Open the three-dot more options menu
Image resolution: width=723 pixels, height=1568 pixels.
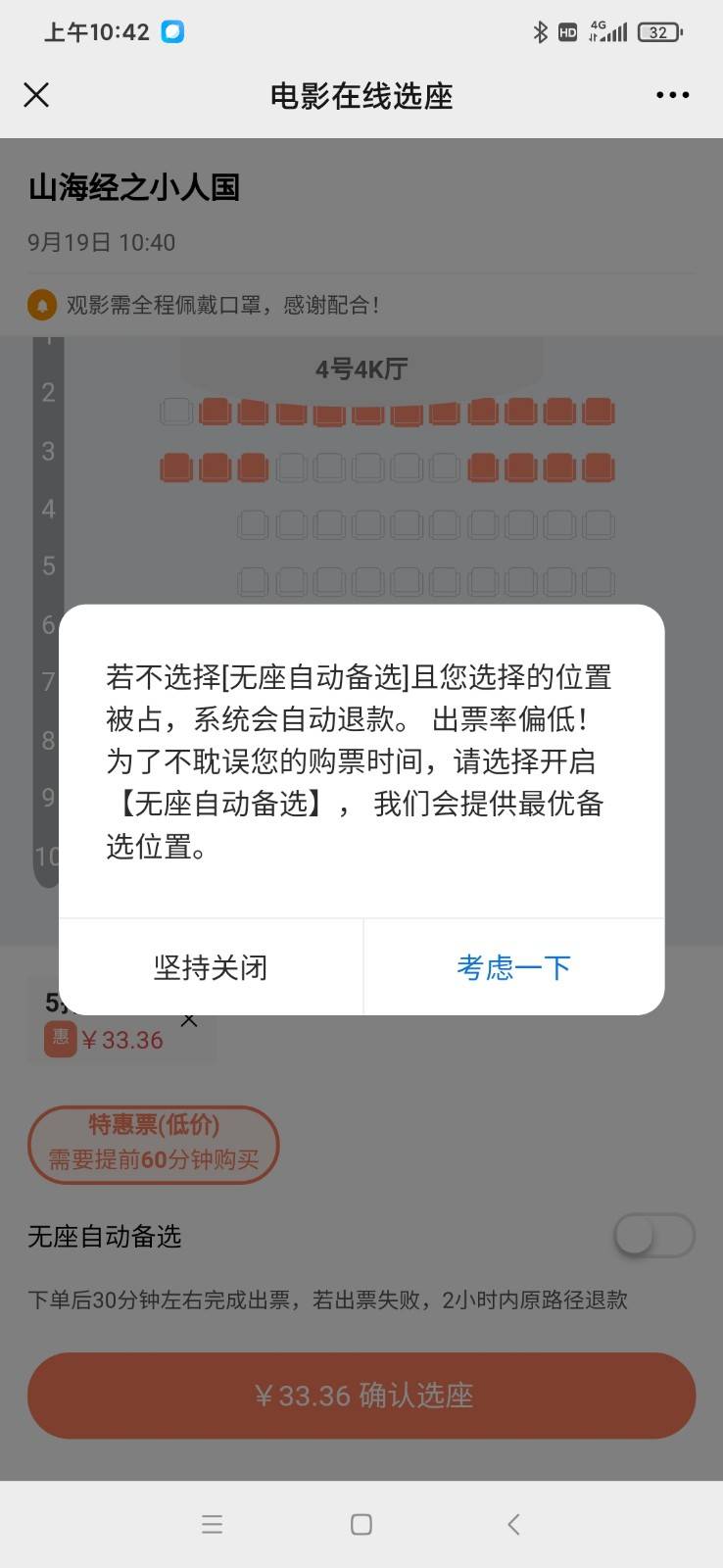[672, 95]
